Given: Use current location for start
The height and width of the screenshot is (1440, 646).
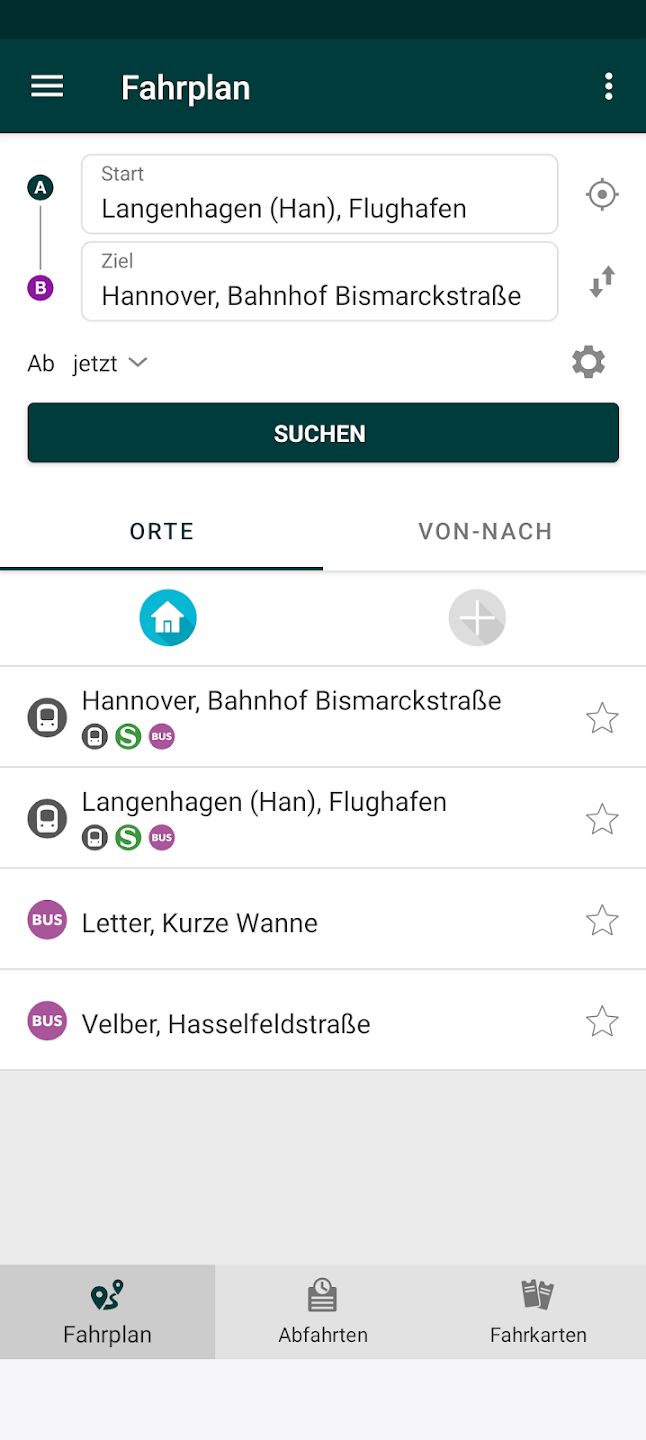Looking at the screenshot, I should point(602,194).
